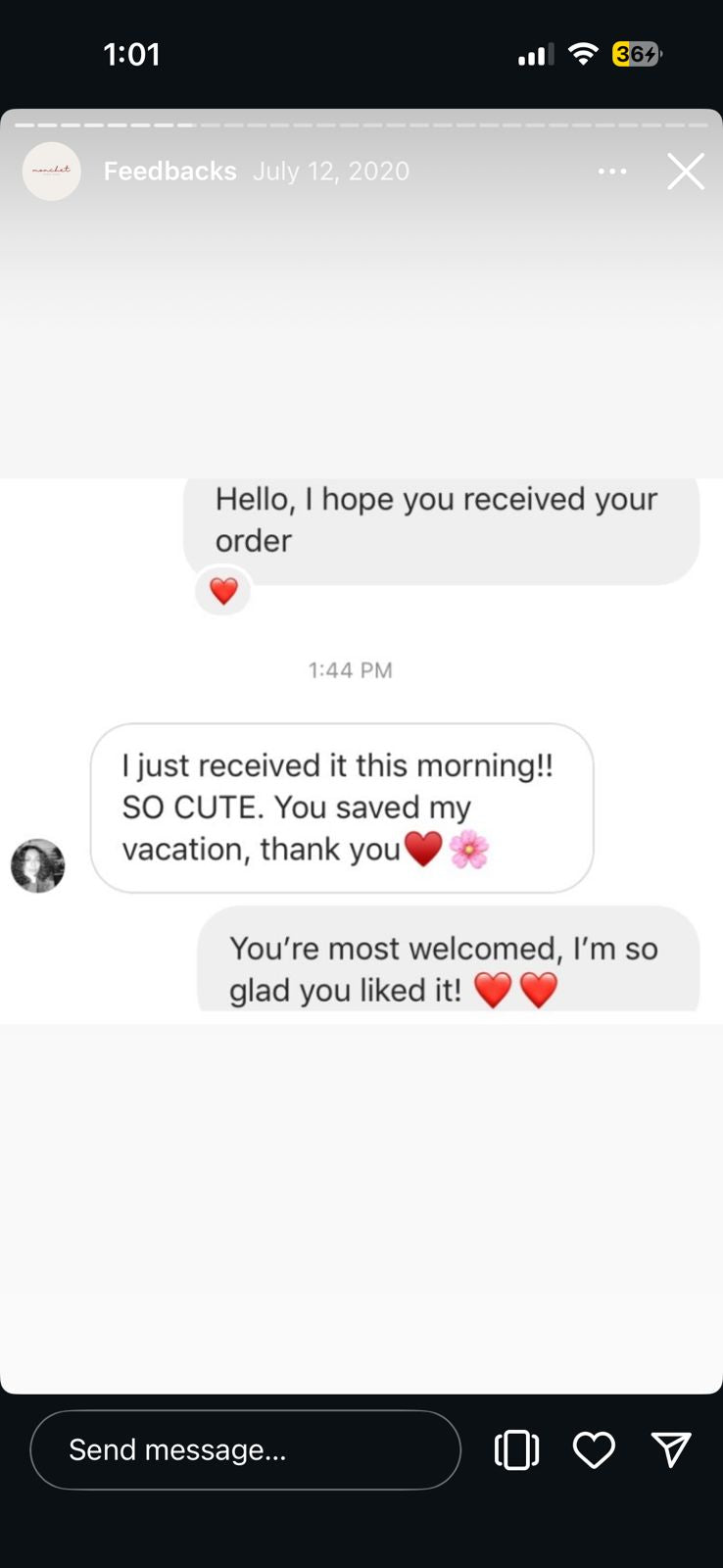Open the Feedbacks highlight title
Image resolution: width=723 pixels, height=1568 pixels.
[170, 171]
